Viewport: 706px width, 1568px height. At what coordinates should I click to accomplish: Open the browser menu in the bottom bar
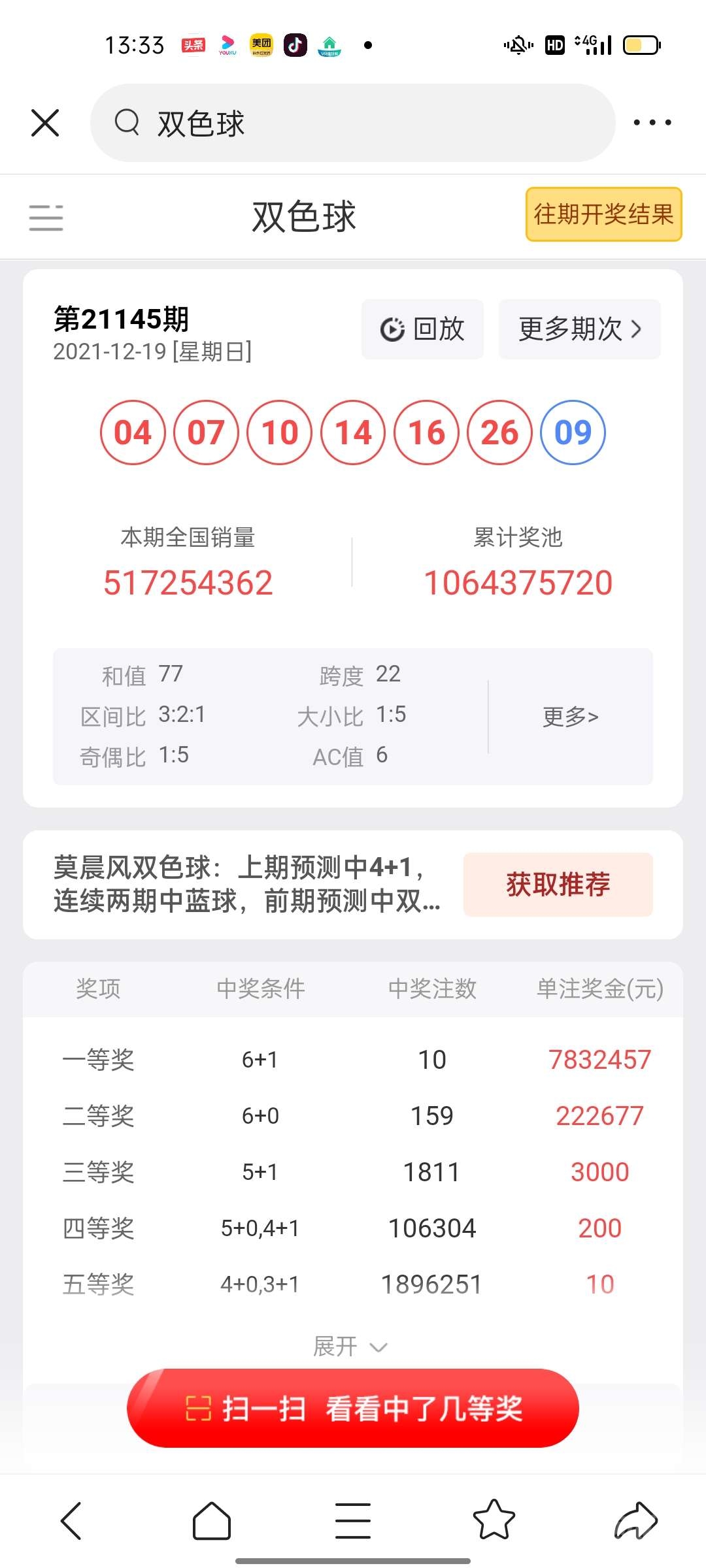353,1521
